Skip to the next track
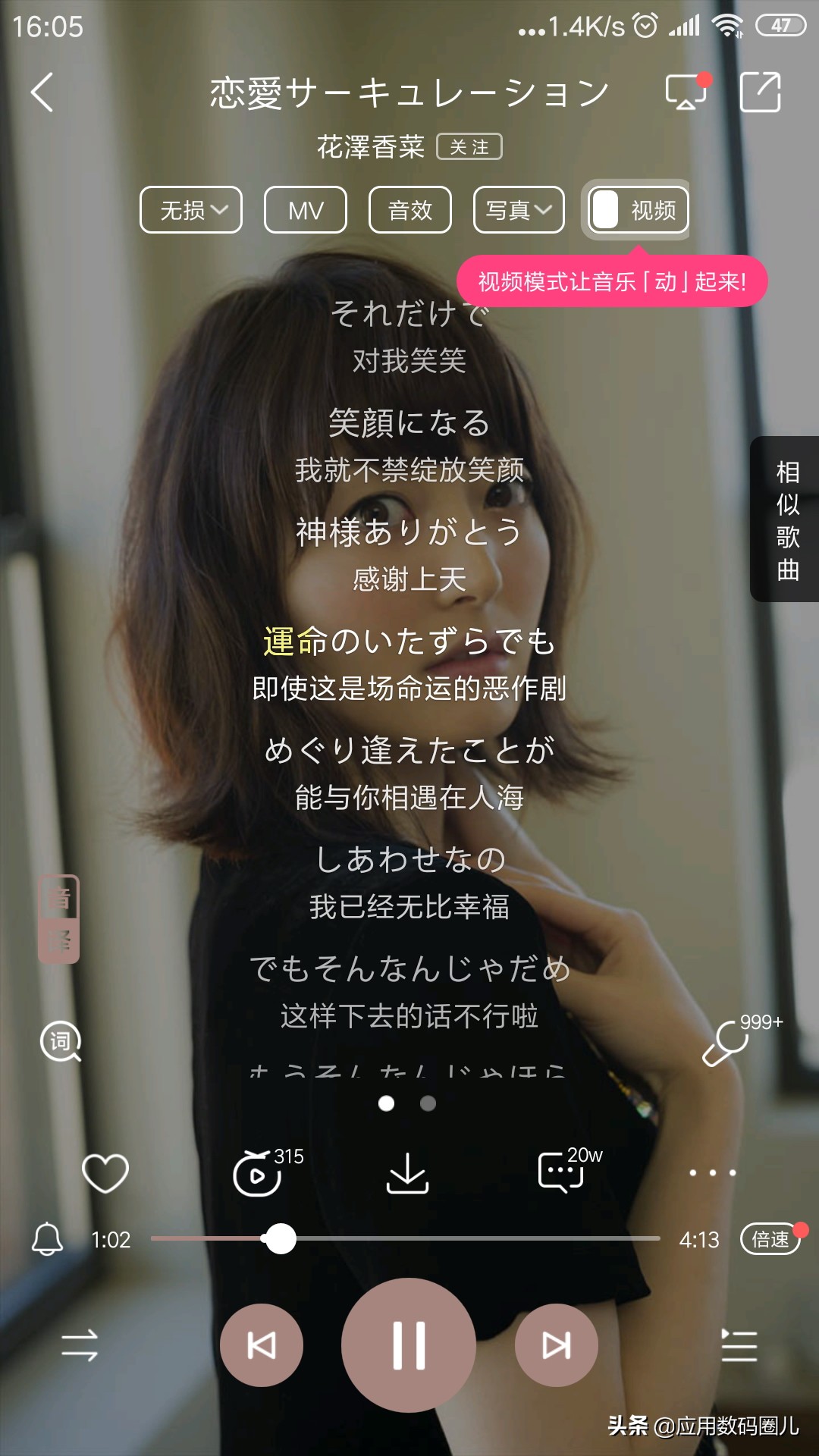 coord(557,1346)
